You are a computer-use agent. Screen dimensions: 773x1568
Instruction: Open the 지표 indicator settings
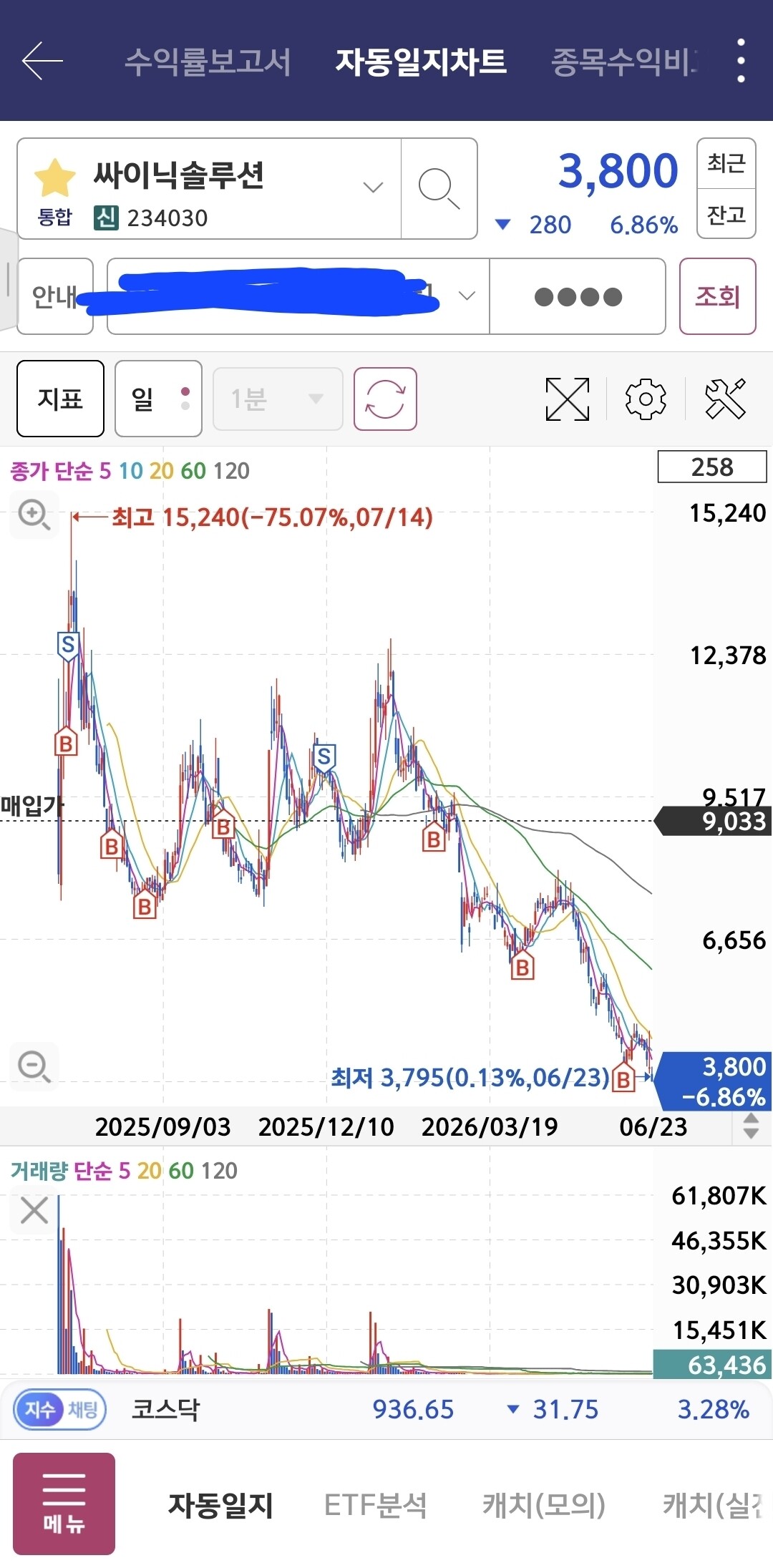(x=60, y=399)
